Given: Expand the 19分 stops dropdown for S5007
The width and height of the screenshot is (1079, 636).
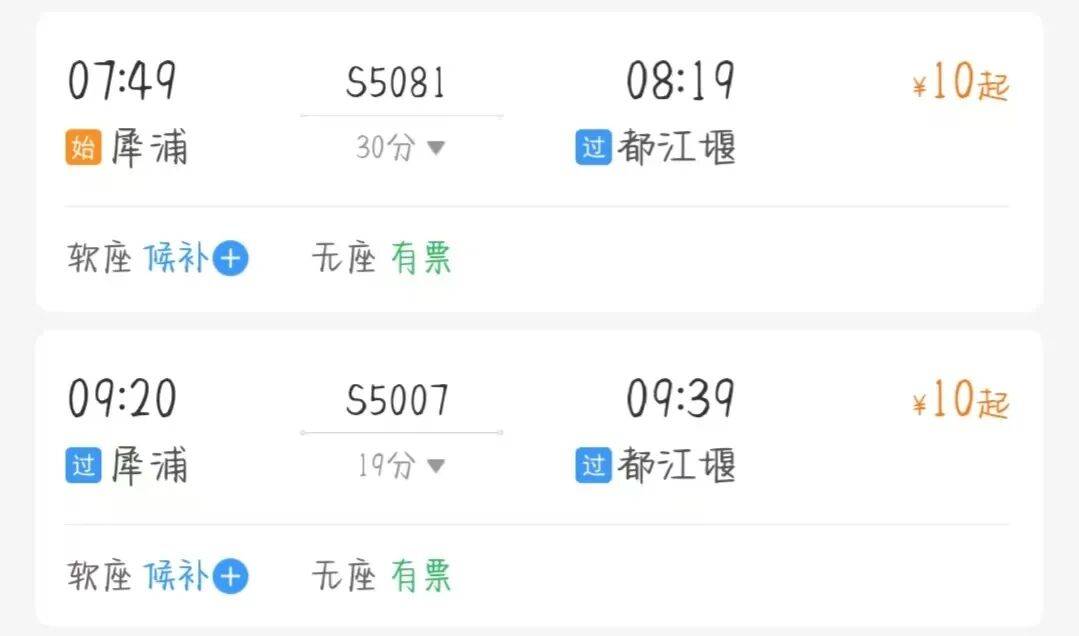Looking at the screenshot, I should point(400,465).
